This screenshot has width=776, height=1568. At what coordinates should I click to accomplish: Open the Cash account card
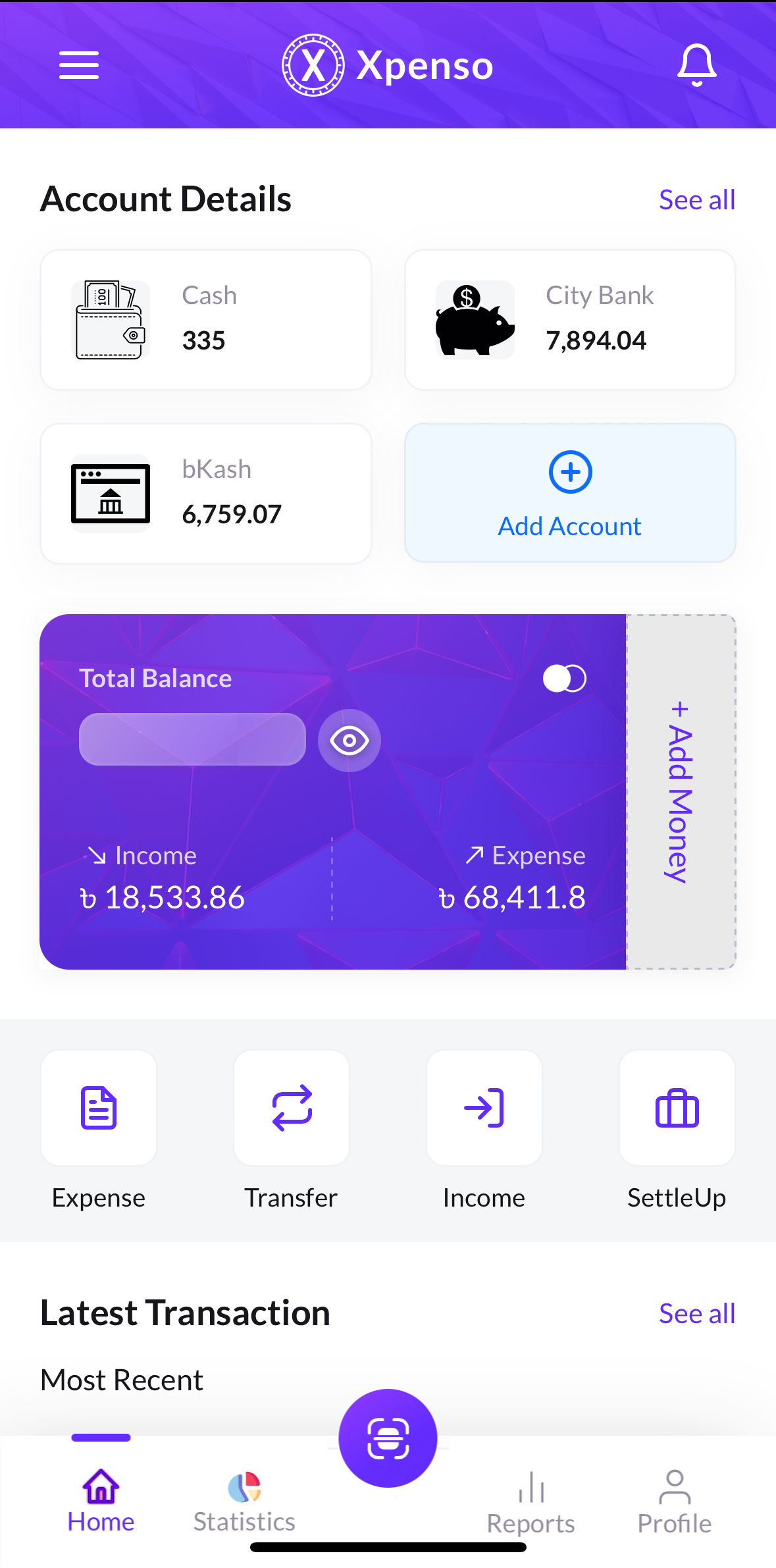(x=206, y=320)
